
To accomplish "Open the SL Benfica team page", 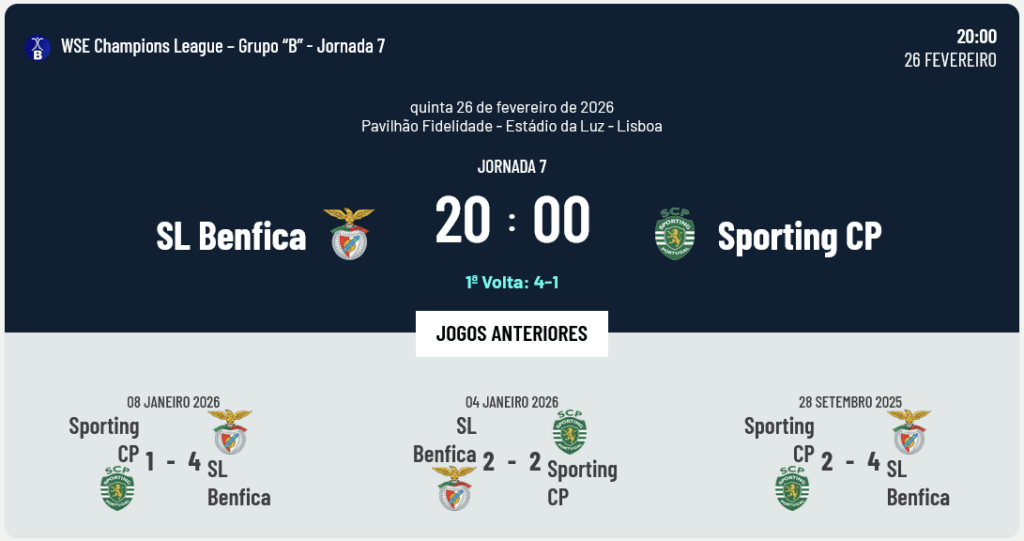I will click(x=231, y=236).
